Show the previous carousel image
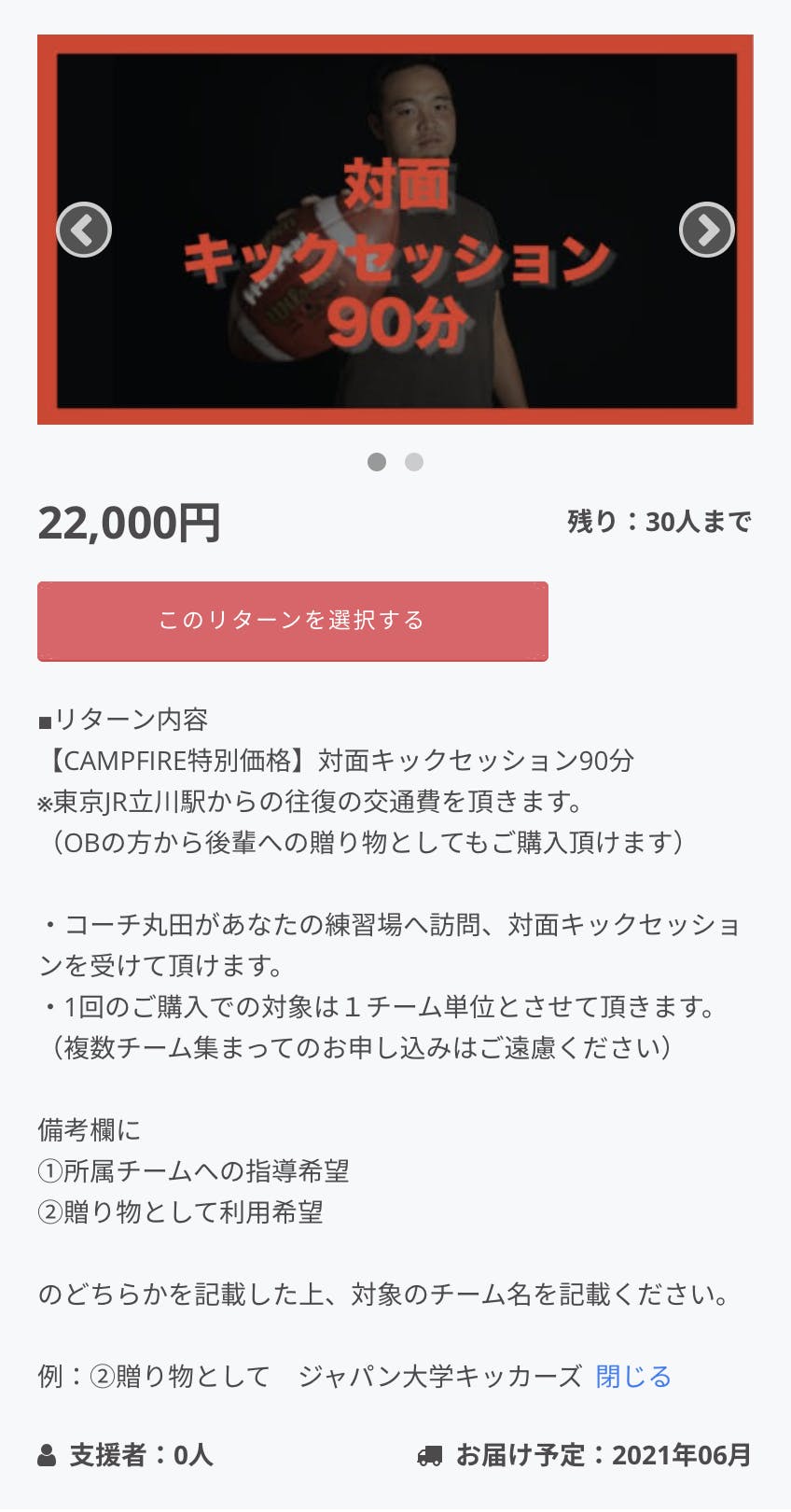The image size is (791, 1512). pos(84,230)
